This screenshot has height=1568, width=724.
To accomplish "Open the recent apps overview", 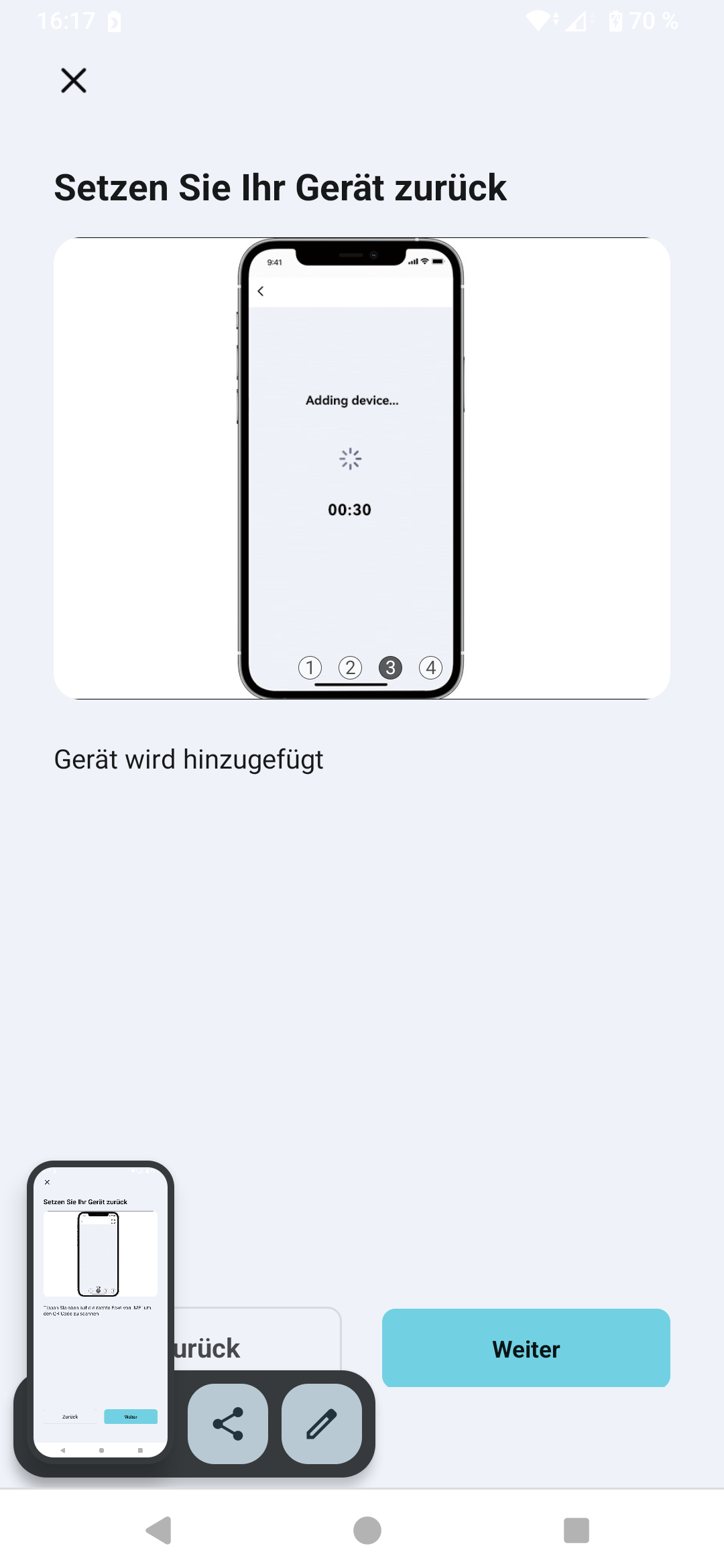I will tap(577, 1530).
